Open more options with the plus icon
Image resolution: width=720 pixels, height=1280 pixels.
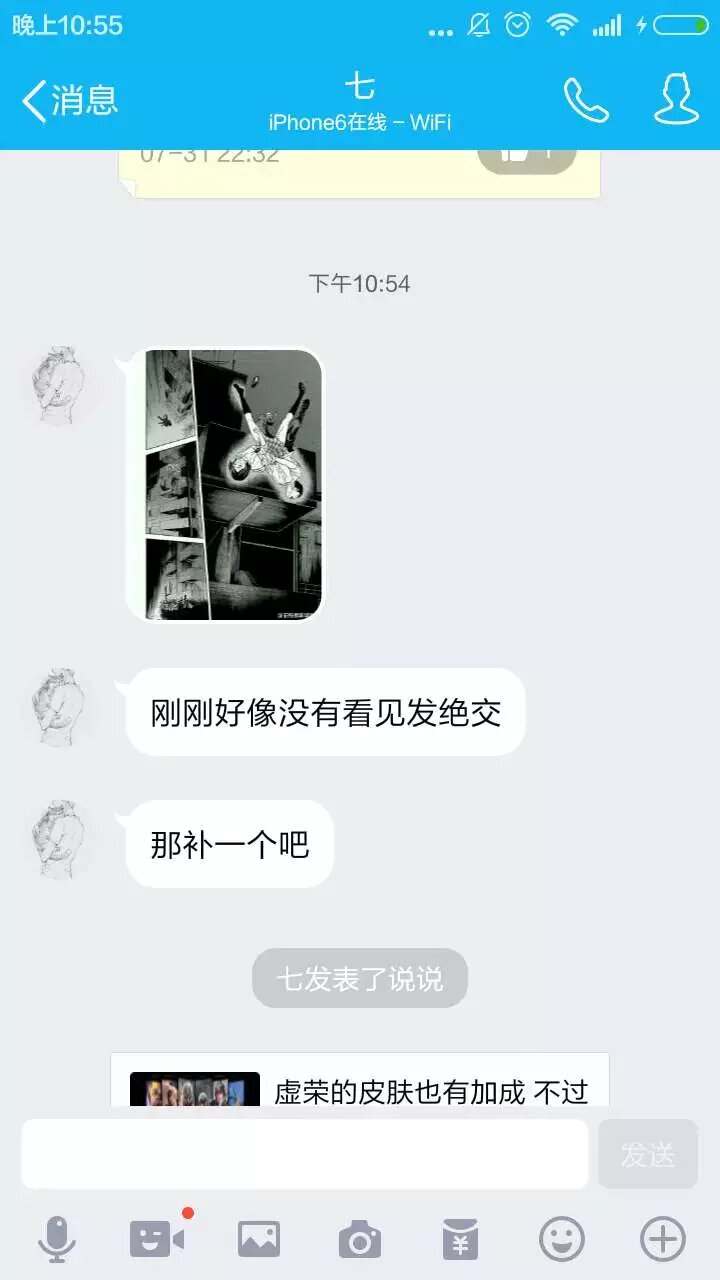point(662,1240)
